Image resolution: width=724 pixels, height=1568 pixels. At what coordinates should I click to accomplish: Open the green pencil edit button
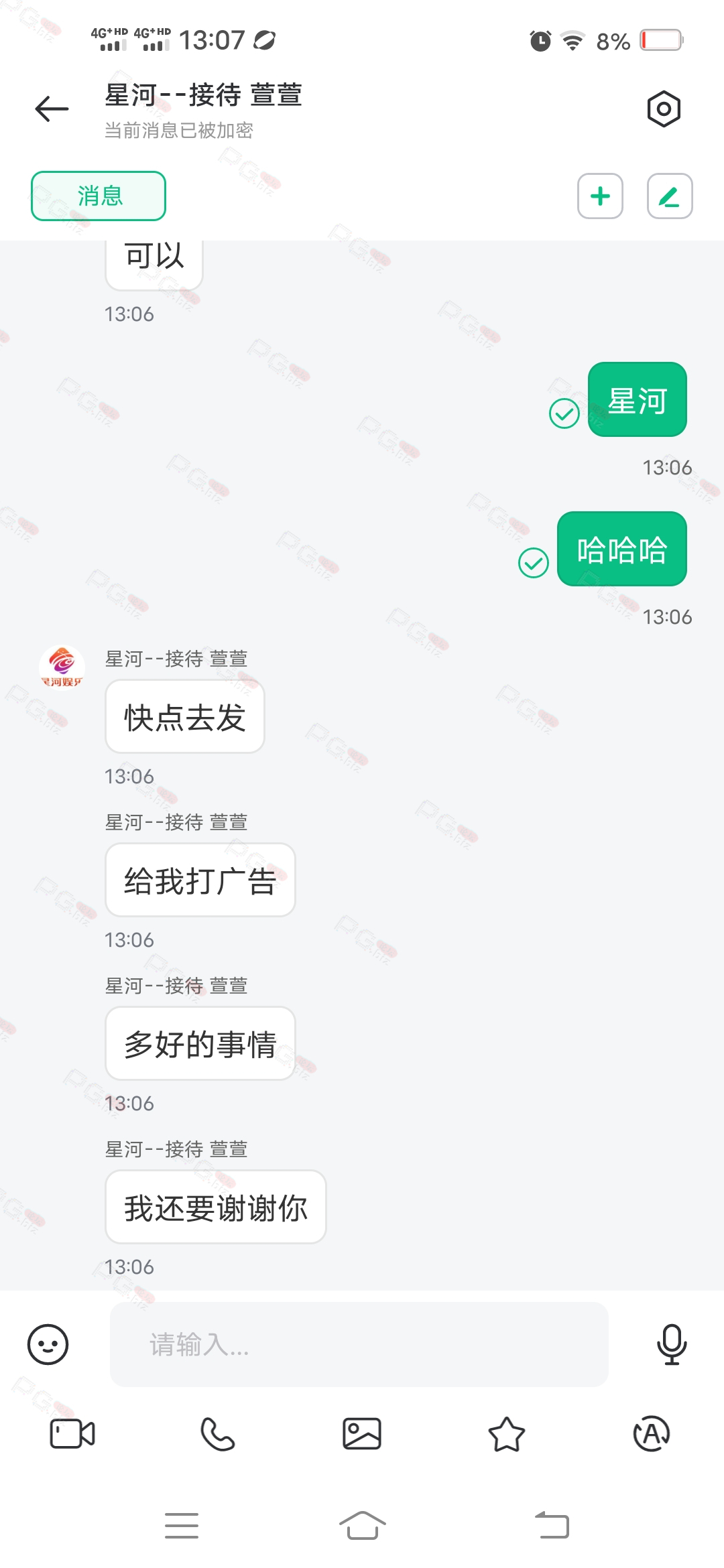click(x=669, y=196)
